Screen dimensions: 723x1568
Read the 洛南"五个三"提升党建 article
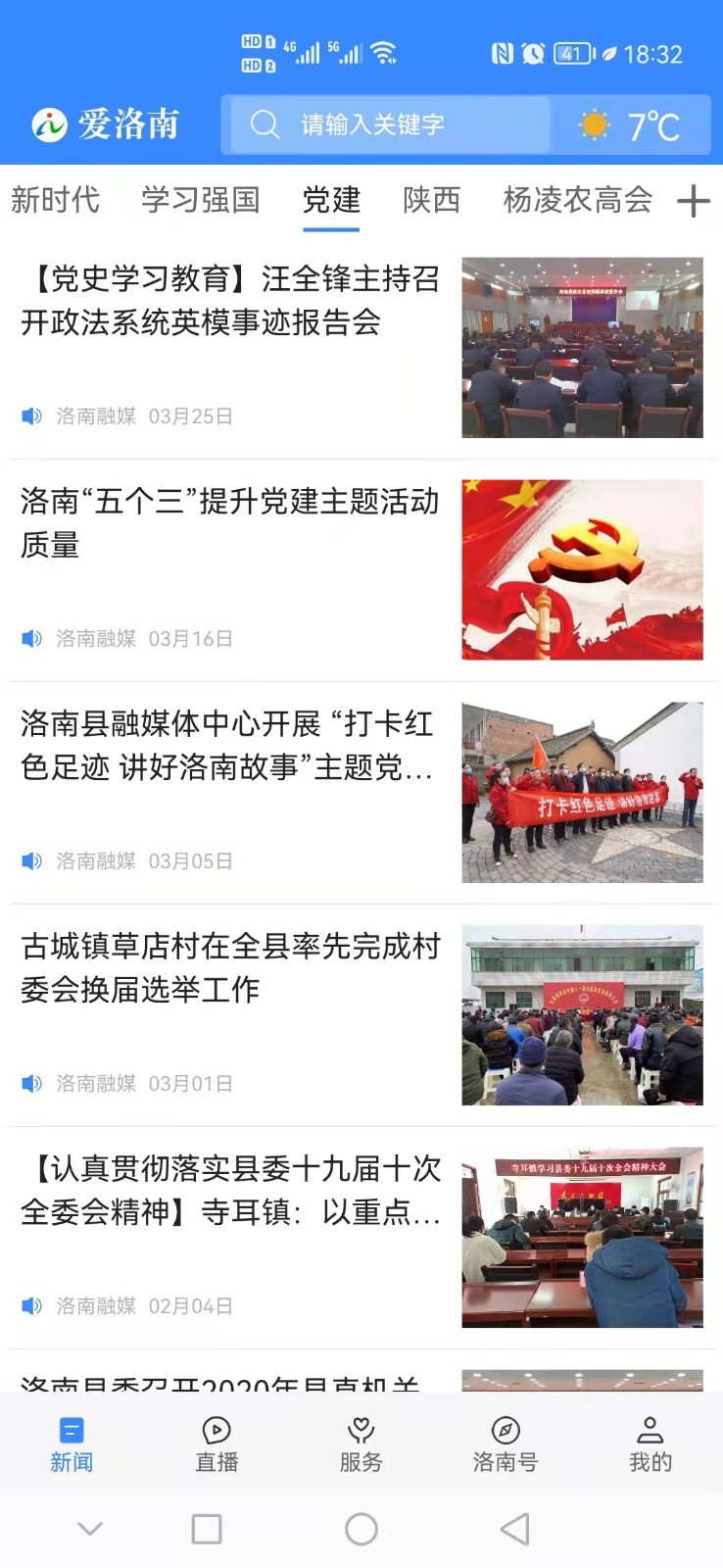tap(230, 523)
